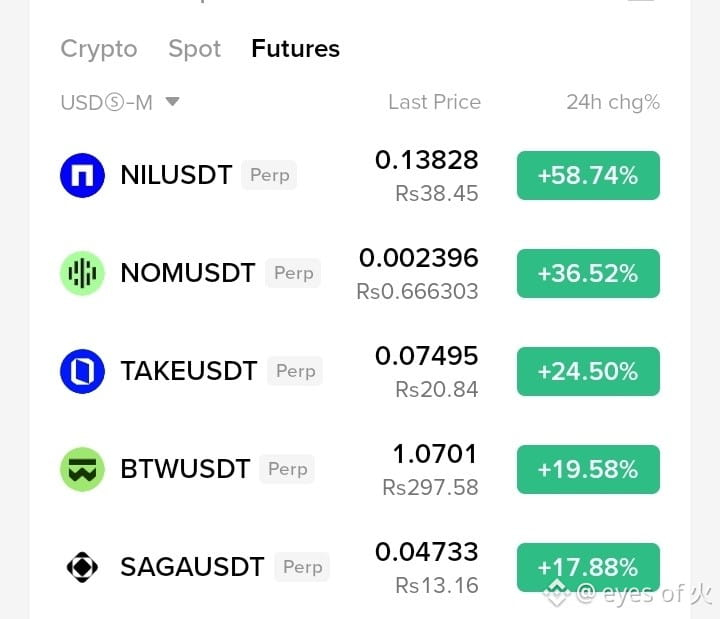
Task: Open BTWUSDT perpetual contract
Action: click(x=360, y=469)
